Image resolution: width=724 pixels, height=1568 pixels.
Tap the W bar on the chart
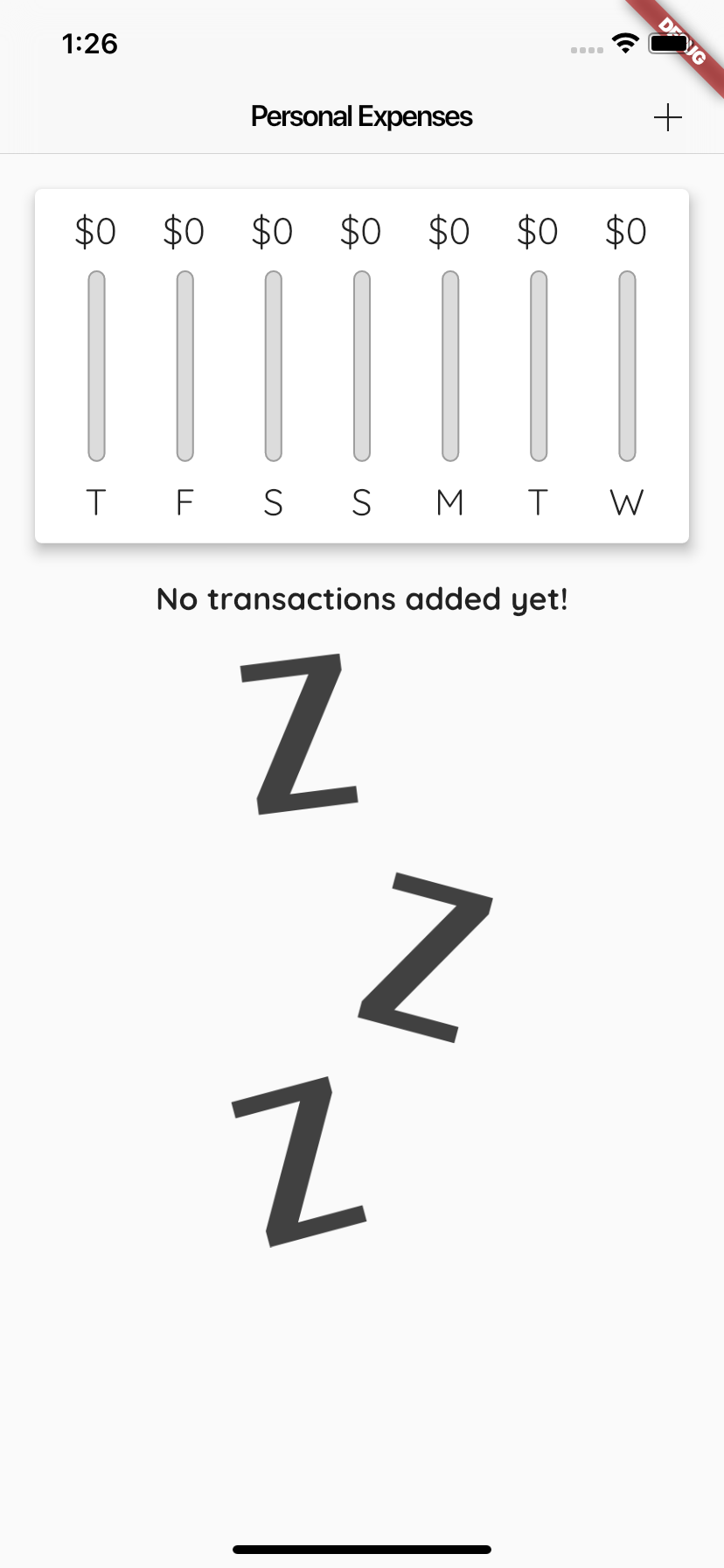pos(627,367)
